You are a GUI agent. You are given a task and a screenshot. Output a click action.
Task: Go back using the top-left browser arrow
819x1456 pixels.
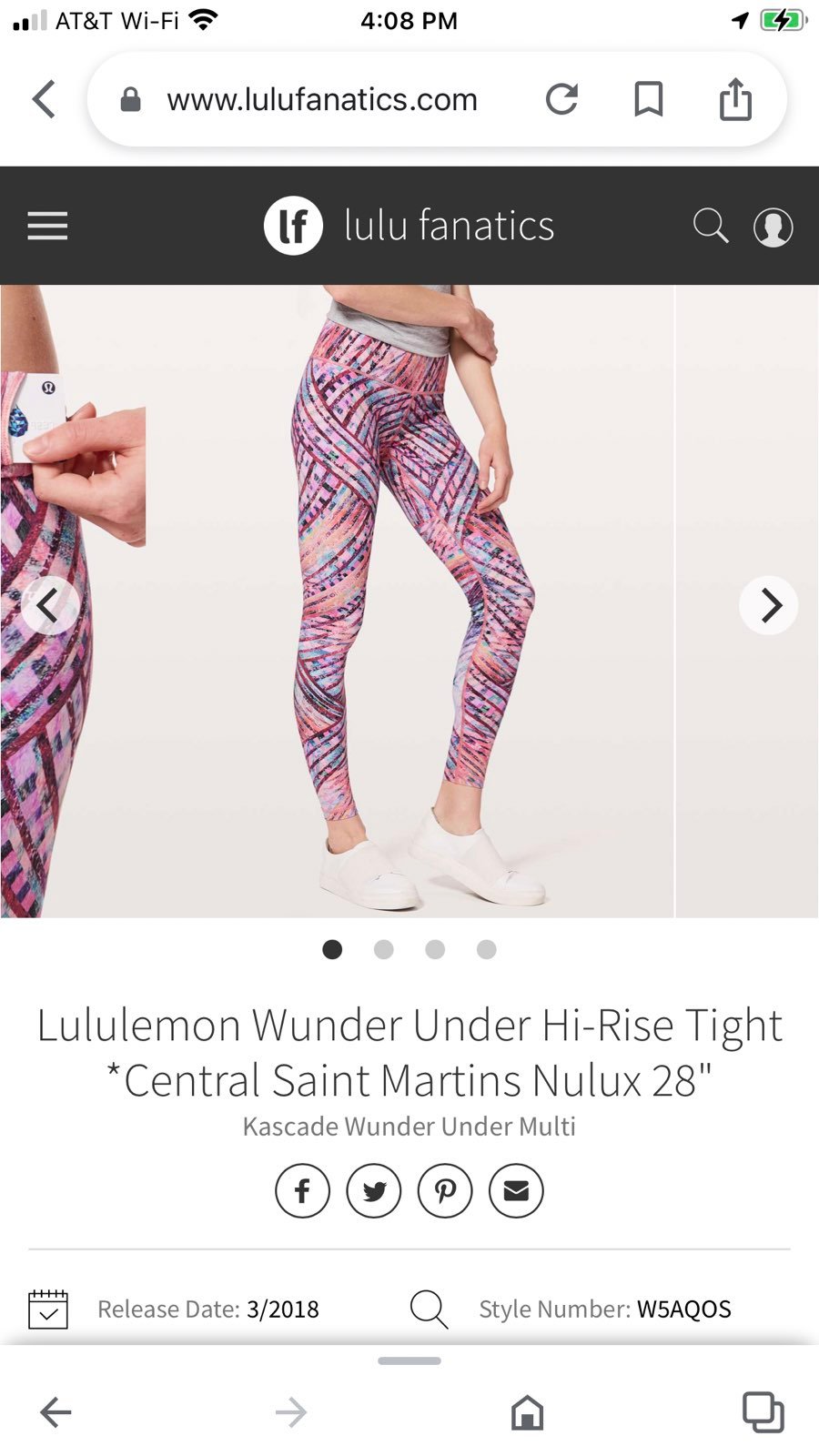point(44,99)
